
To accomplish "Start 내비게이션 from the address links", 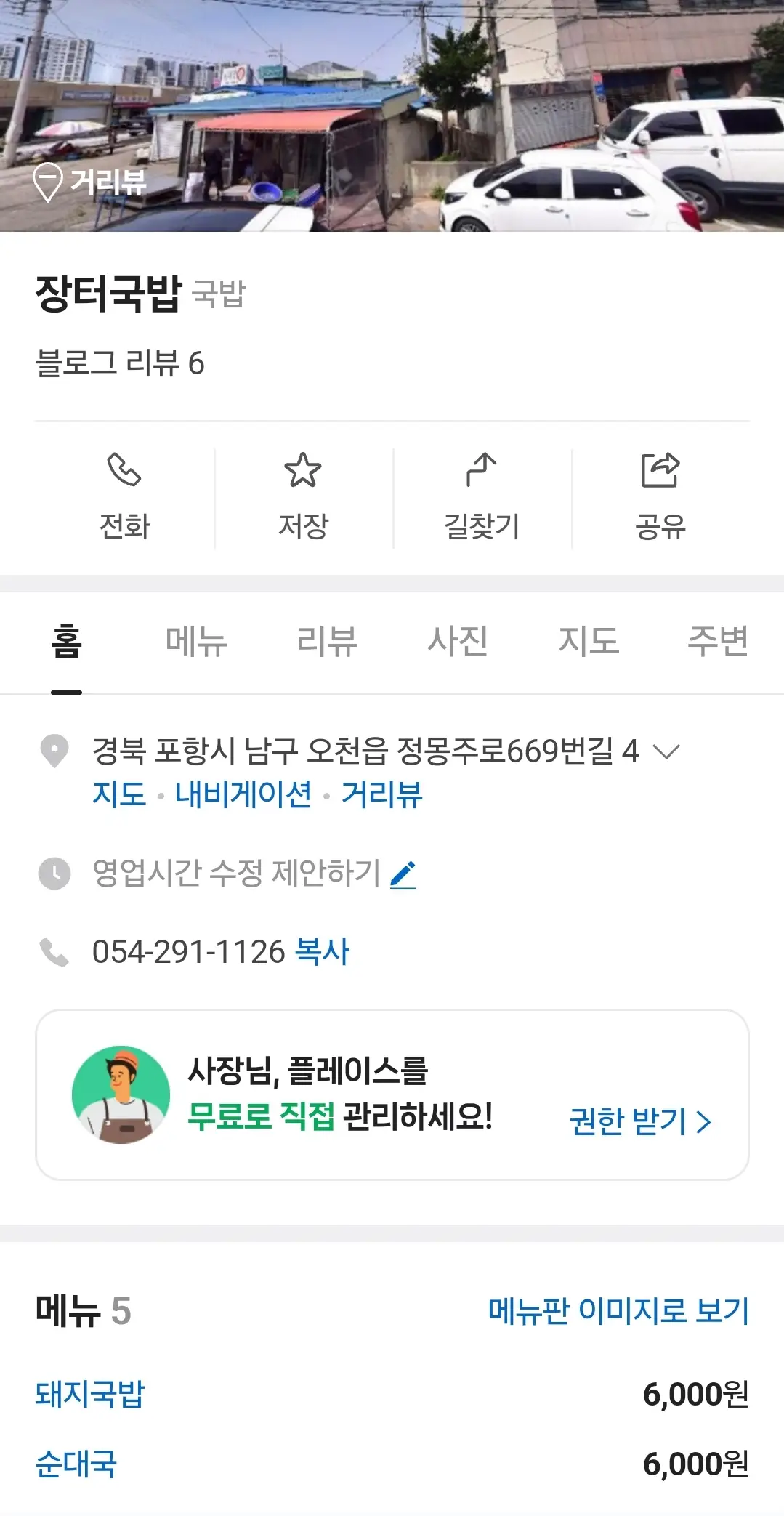I will click(x=243, y=794).
